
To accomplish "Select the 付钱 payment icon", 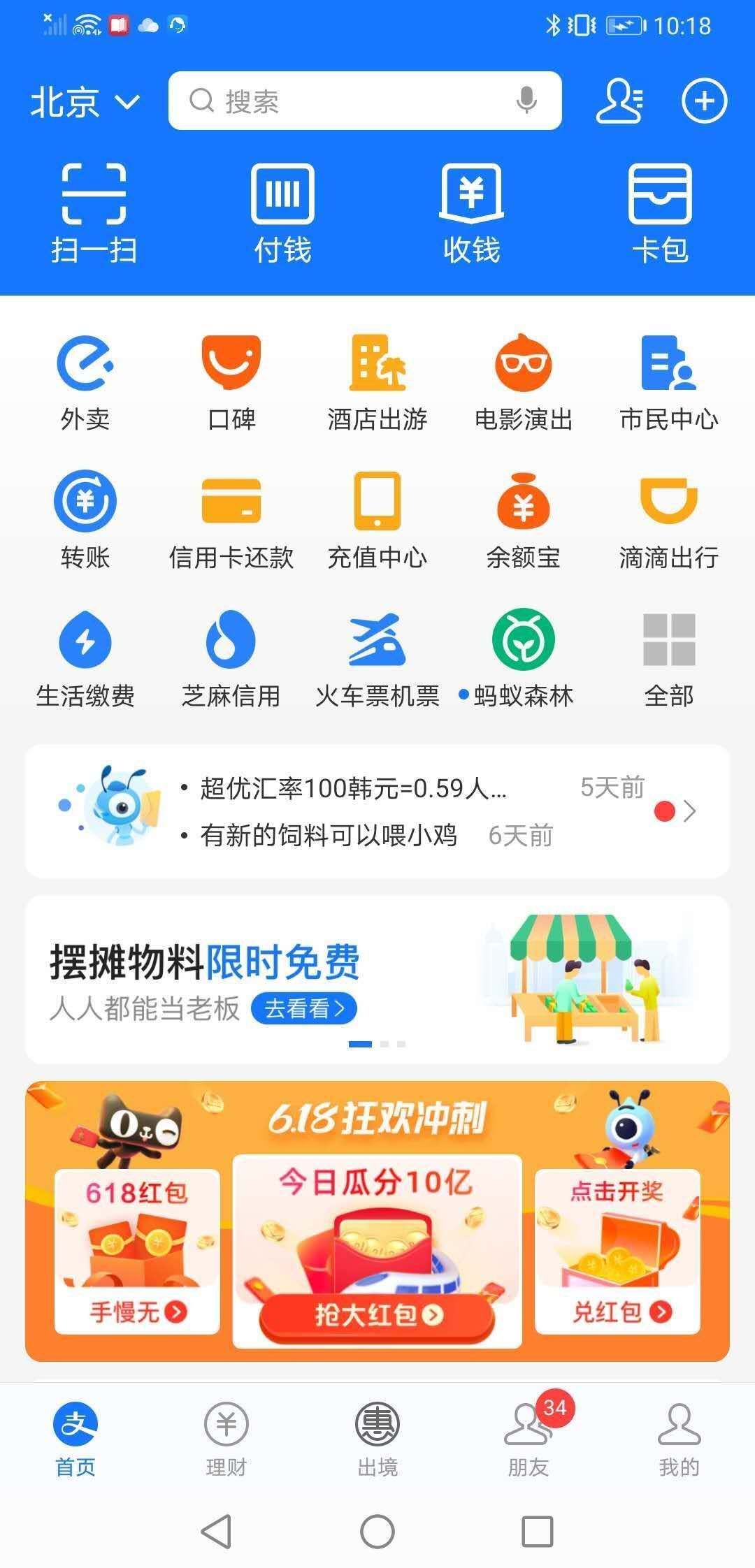I will 282,210.
